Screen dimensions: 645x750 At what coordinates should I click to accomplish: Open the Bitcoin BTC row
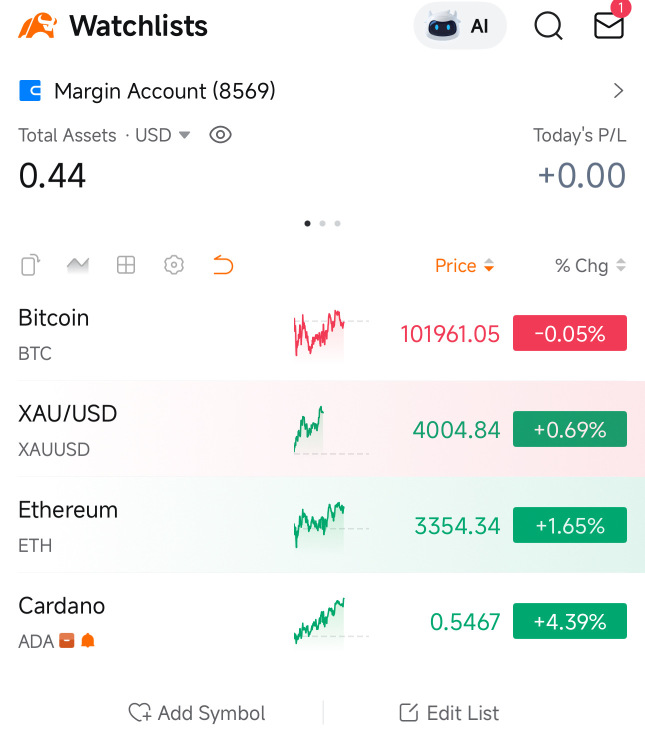(150, 334)
